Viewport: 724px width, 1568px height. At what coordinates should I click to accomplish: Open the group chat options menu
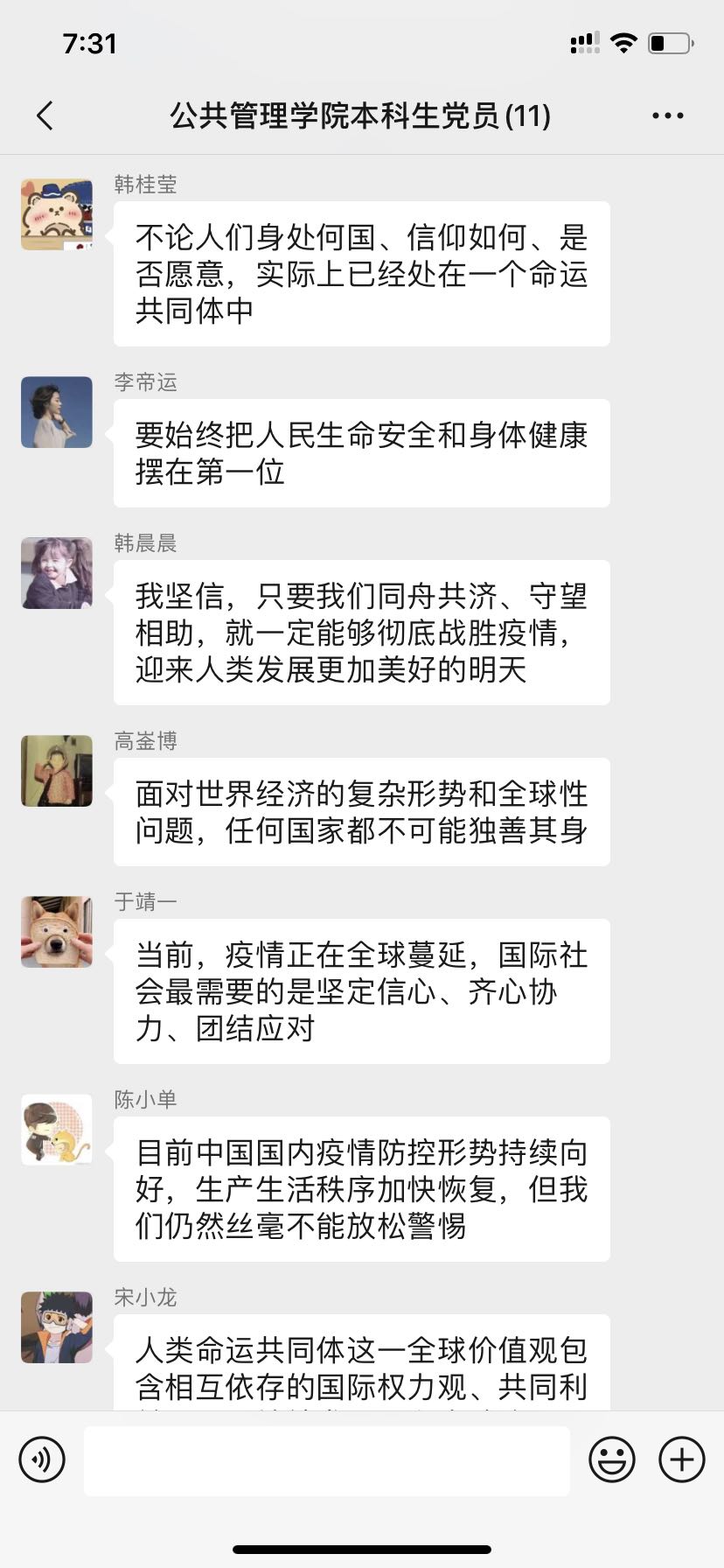click(x=667, y=115)
